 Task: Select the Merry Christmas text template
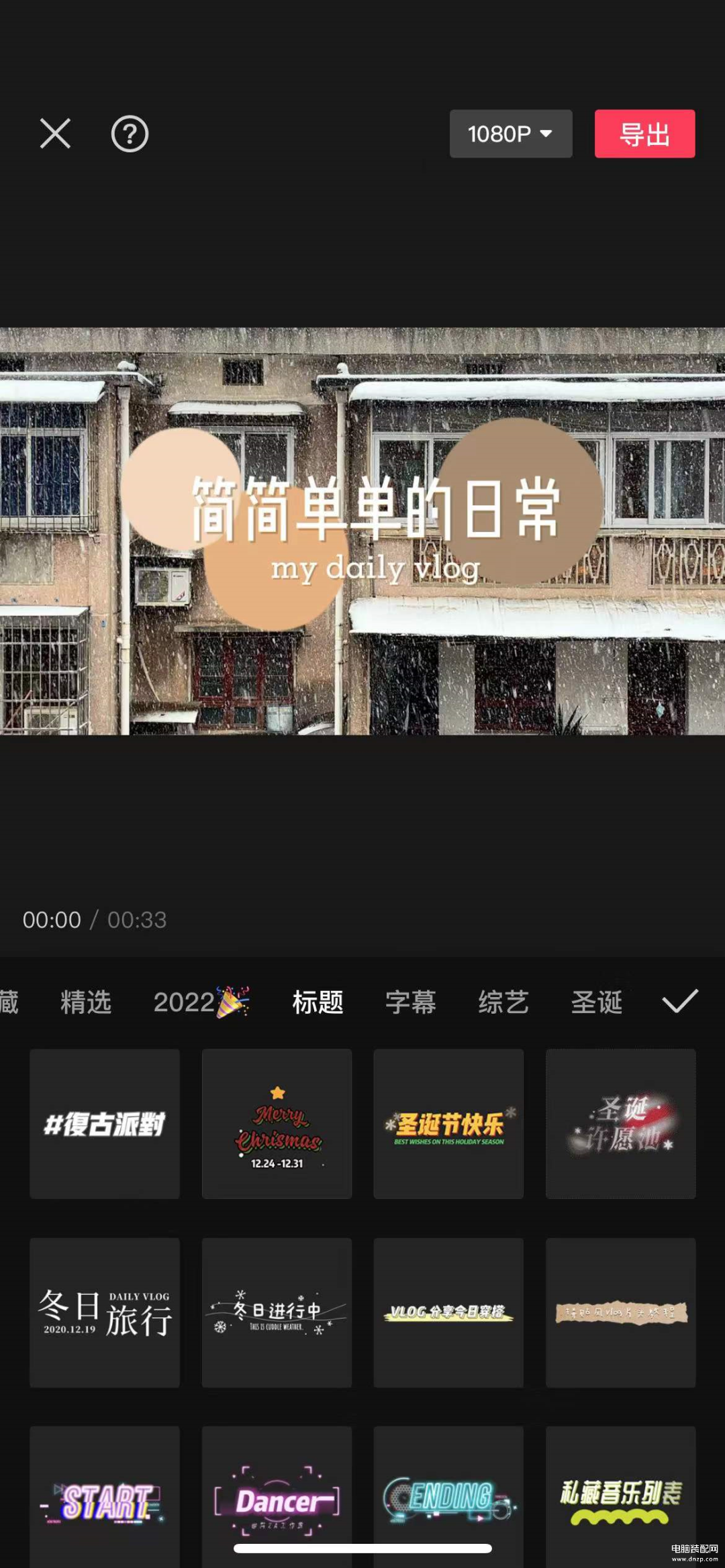tap(277, 1124)
